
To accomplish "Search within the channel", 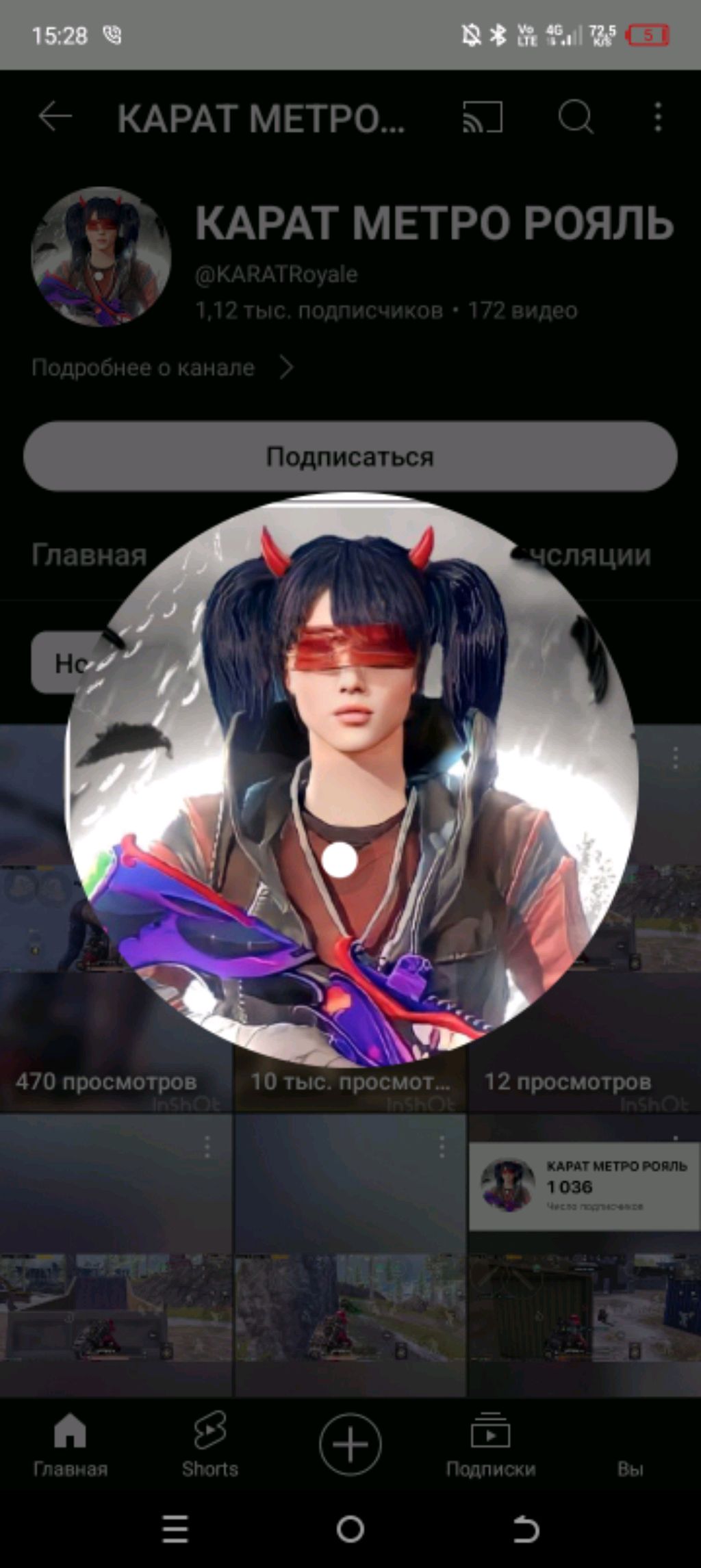I will click(x=575, y=117).
